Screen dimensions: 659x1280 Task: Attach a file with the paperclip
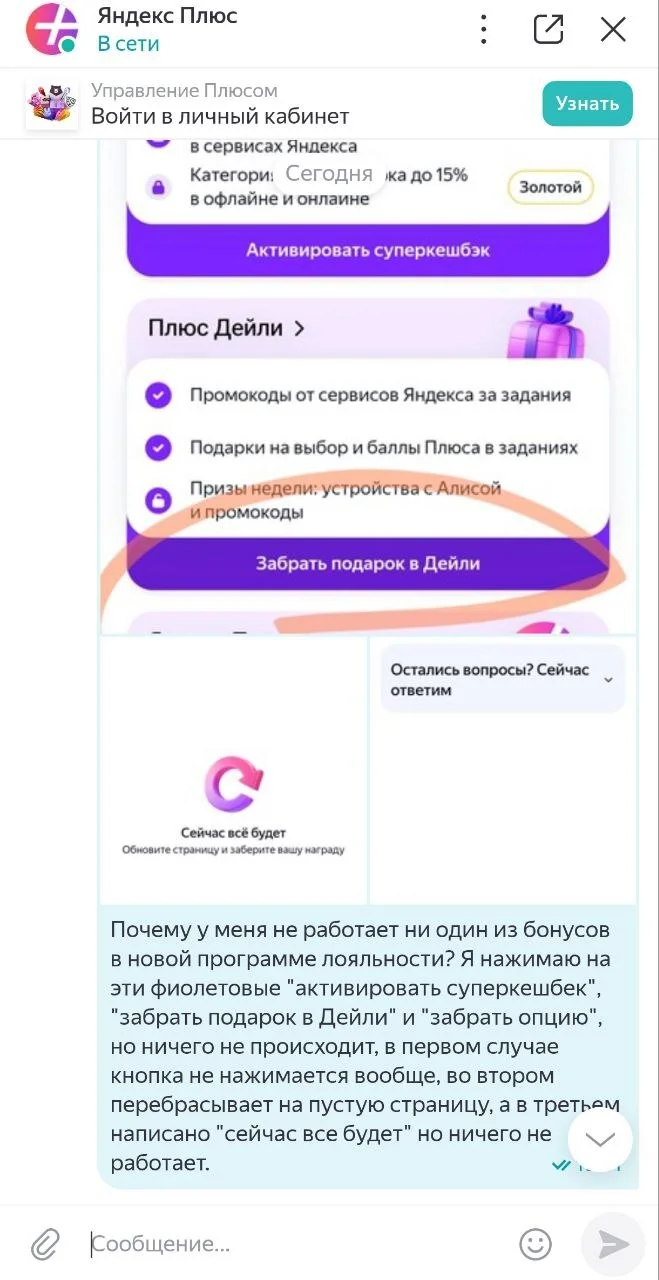click(x=46, y=1244)
